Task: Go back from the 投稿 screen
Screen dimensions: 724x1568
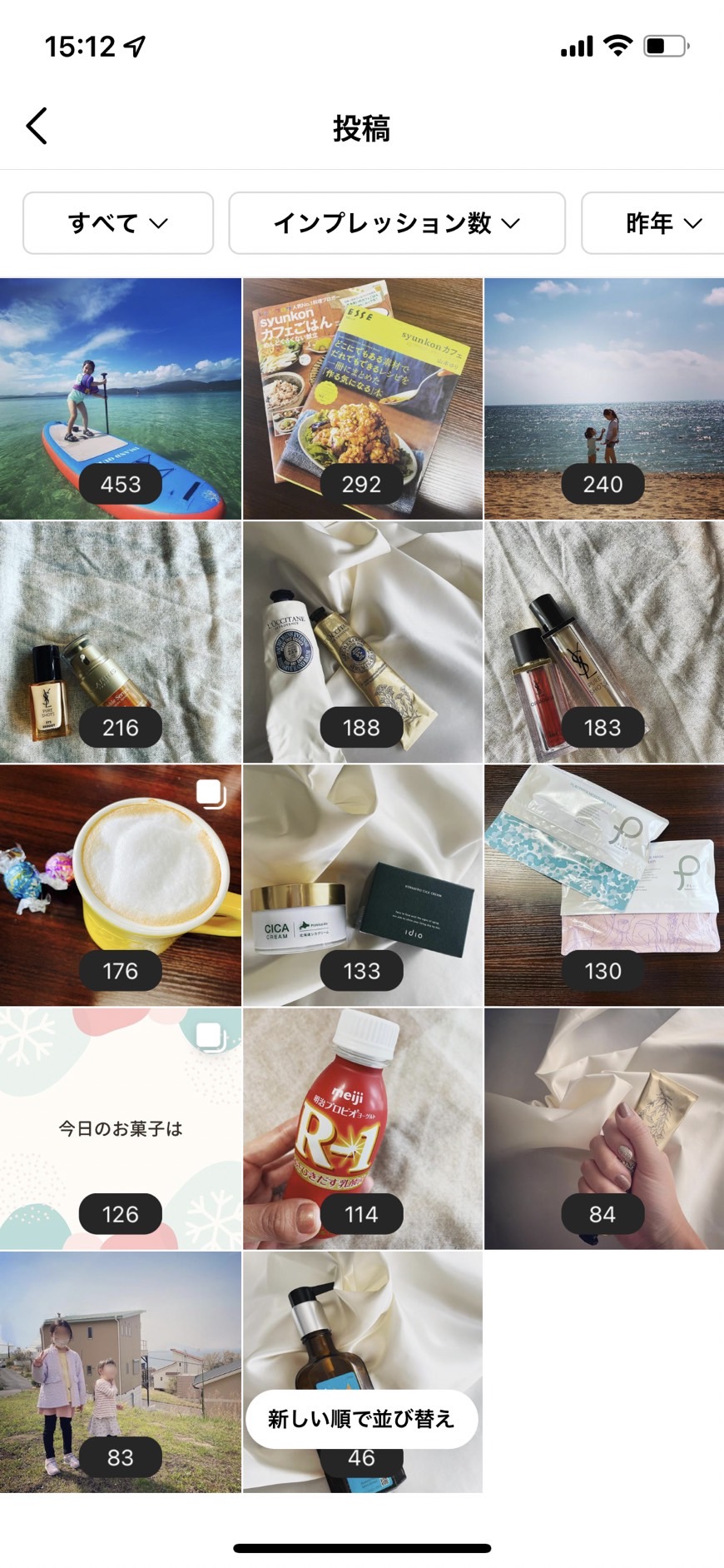Action: pos(37,127)
